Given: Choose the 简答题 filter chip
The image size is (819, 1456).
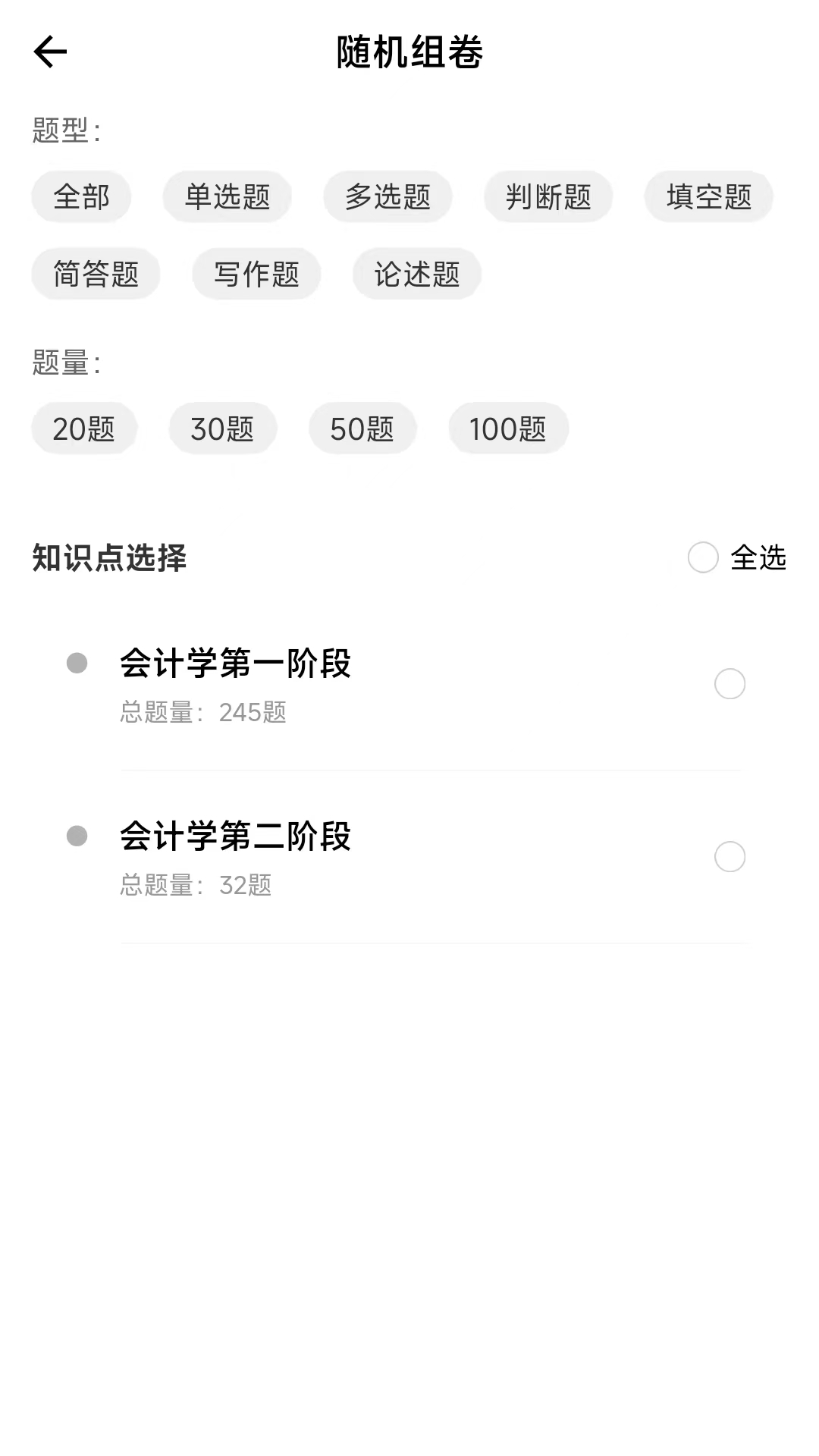Looking at the screenshot, I should click(x=96, y=275).
